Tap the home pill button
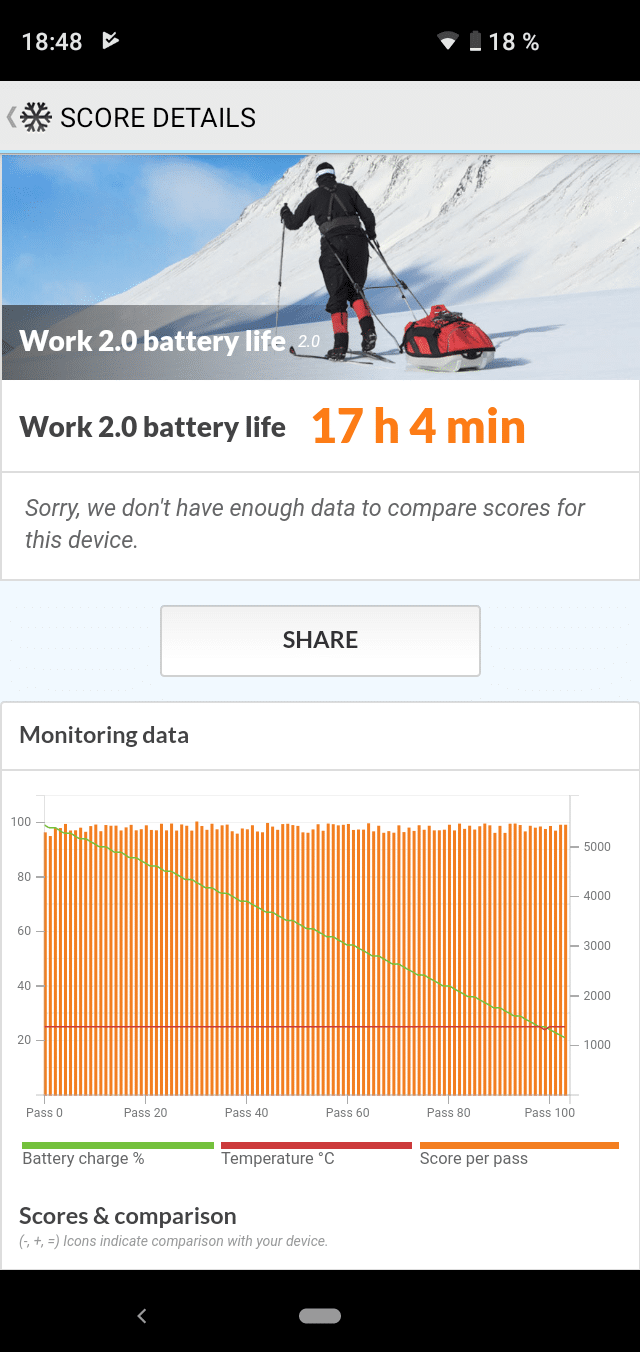Viewport: 640px width, 1352px height. click(320, 1316)
